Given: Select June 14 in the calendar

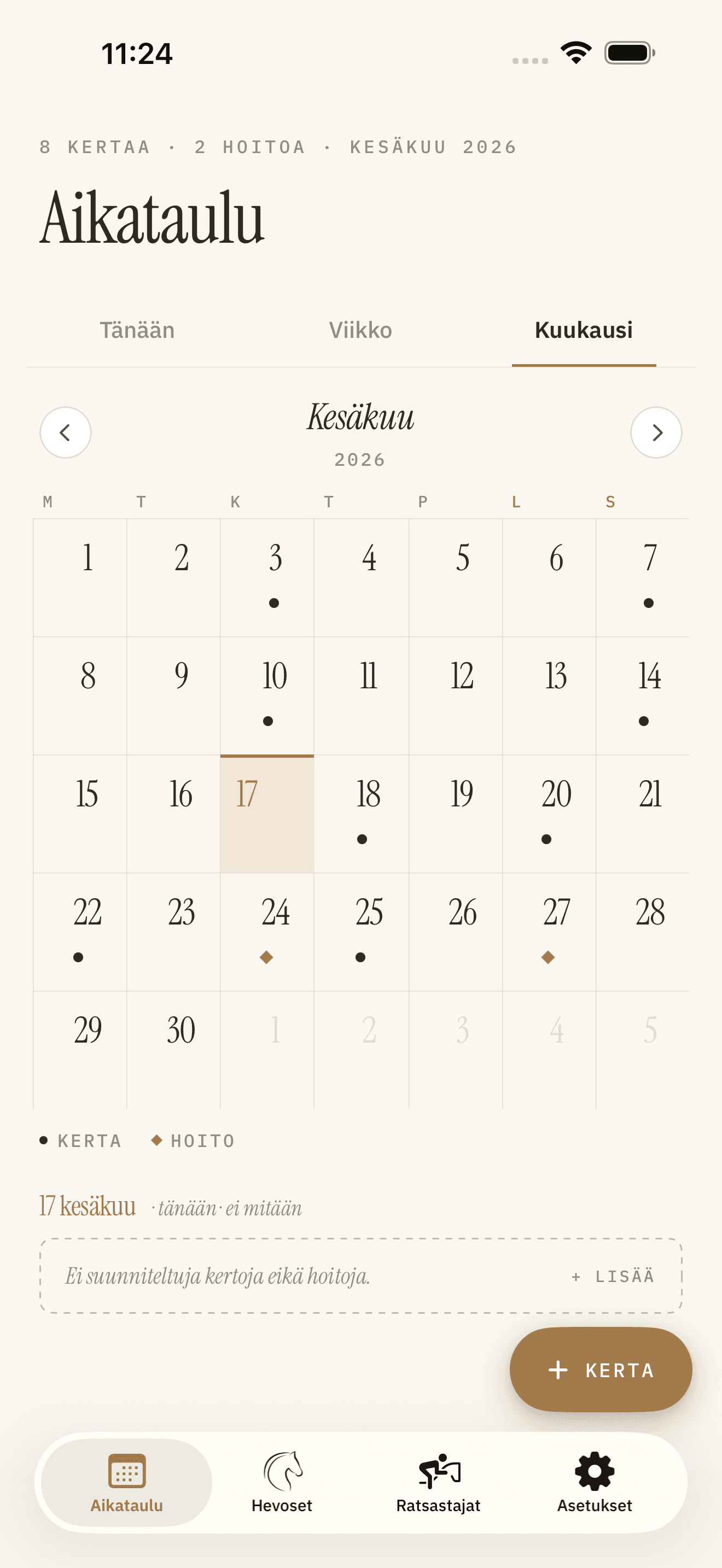Looking at the screenshot, I should pos(643,696).
